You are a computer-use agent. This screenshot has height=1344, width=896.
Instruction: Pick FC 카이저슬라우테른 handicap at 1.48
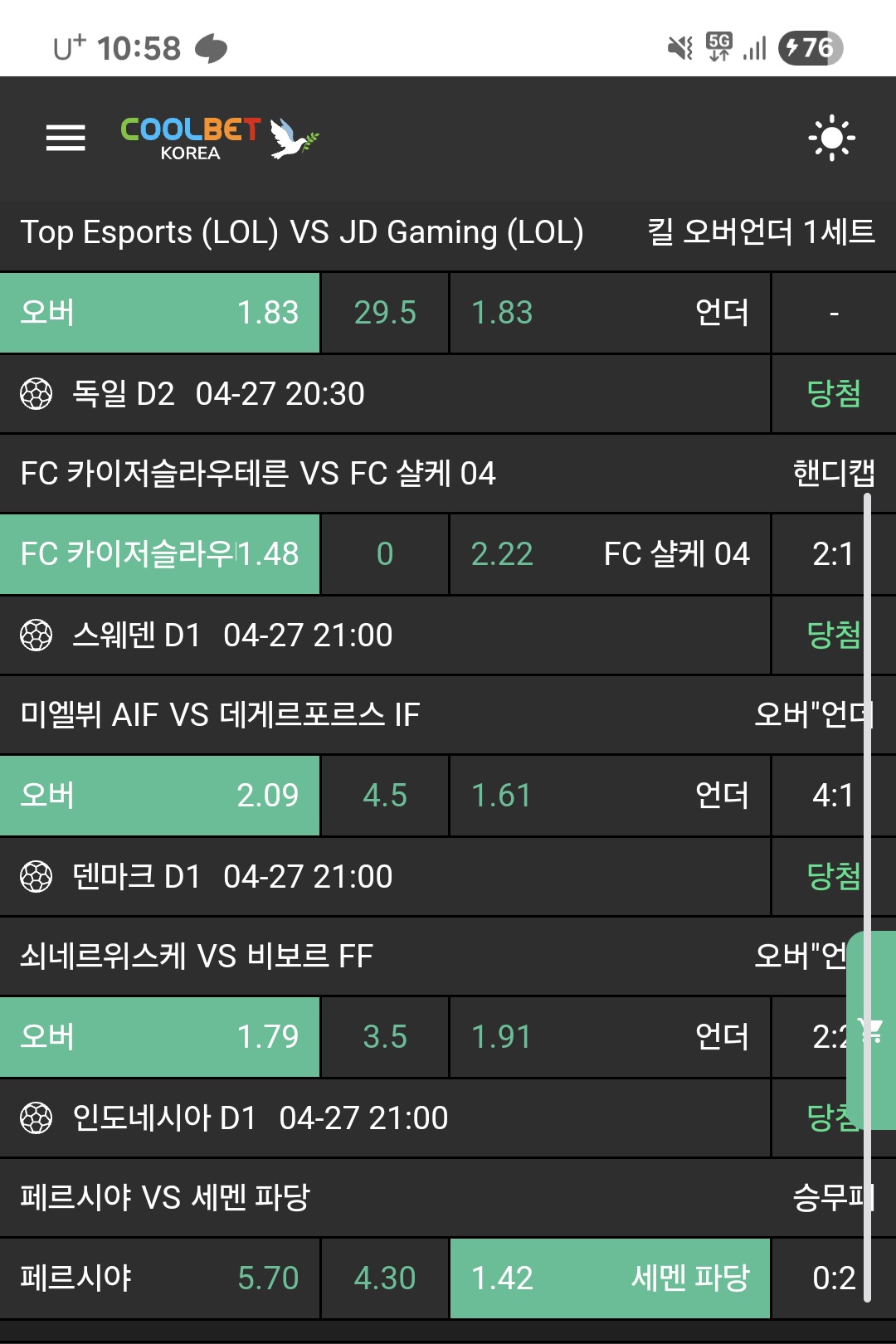click(159, 554)
